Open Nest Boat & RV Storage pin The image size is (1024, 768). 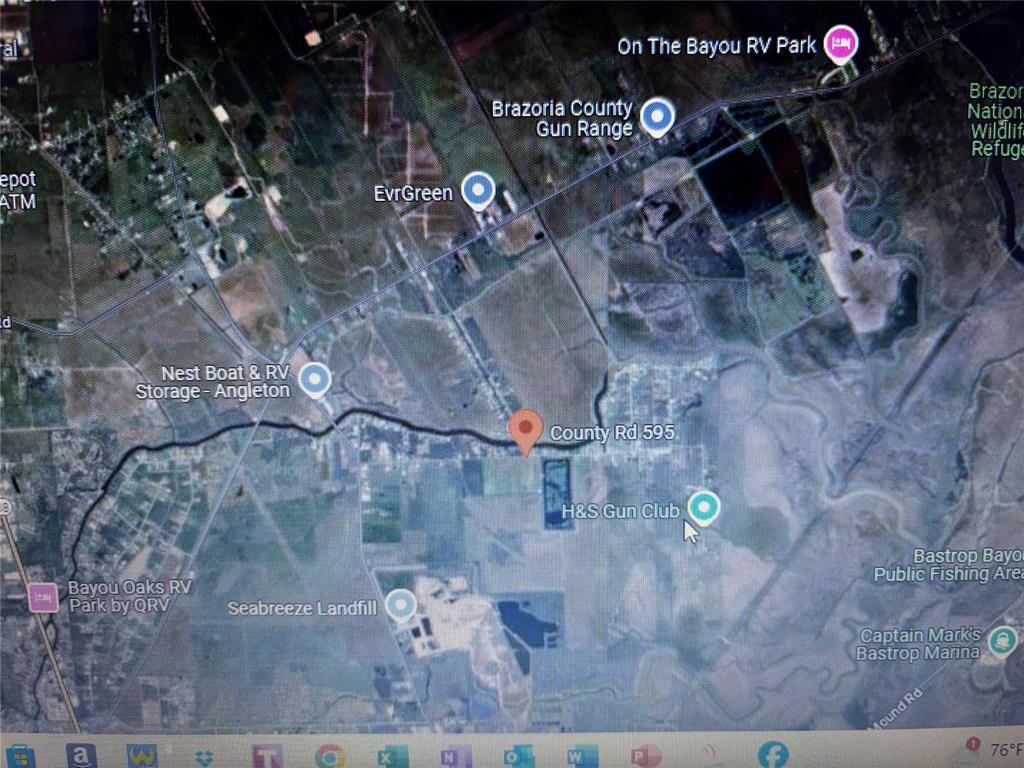(x=315, y=380)
